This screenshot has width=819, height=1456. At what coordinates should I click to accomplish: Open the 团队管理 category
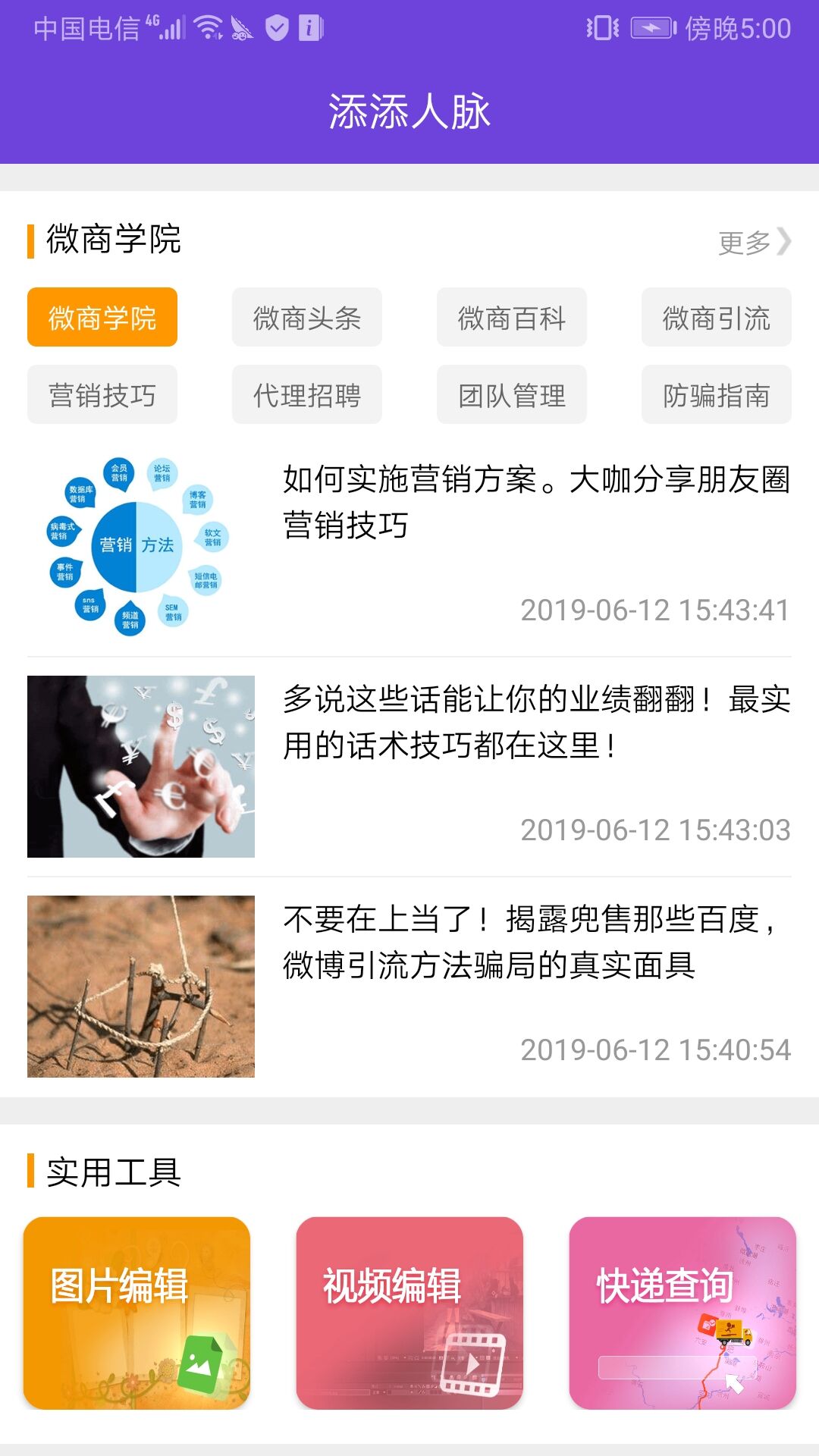pyautogui.click(x=511, y=395)
